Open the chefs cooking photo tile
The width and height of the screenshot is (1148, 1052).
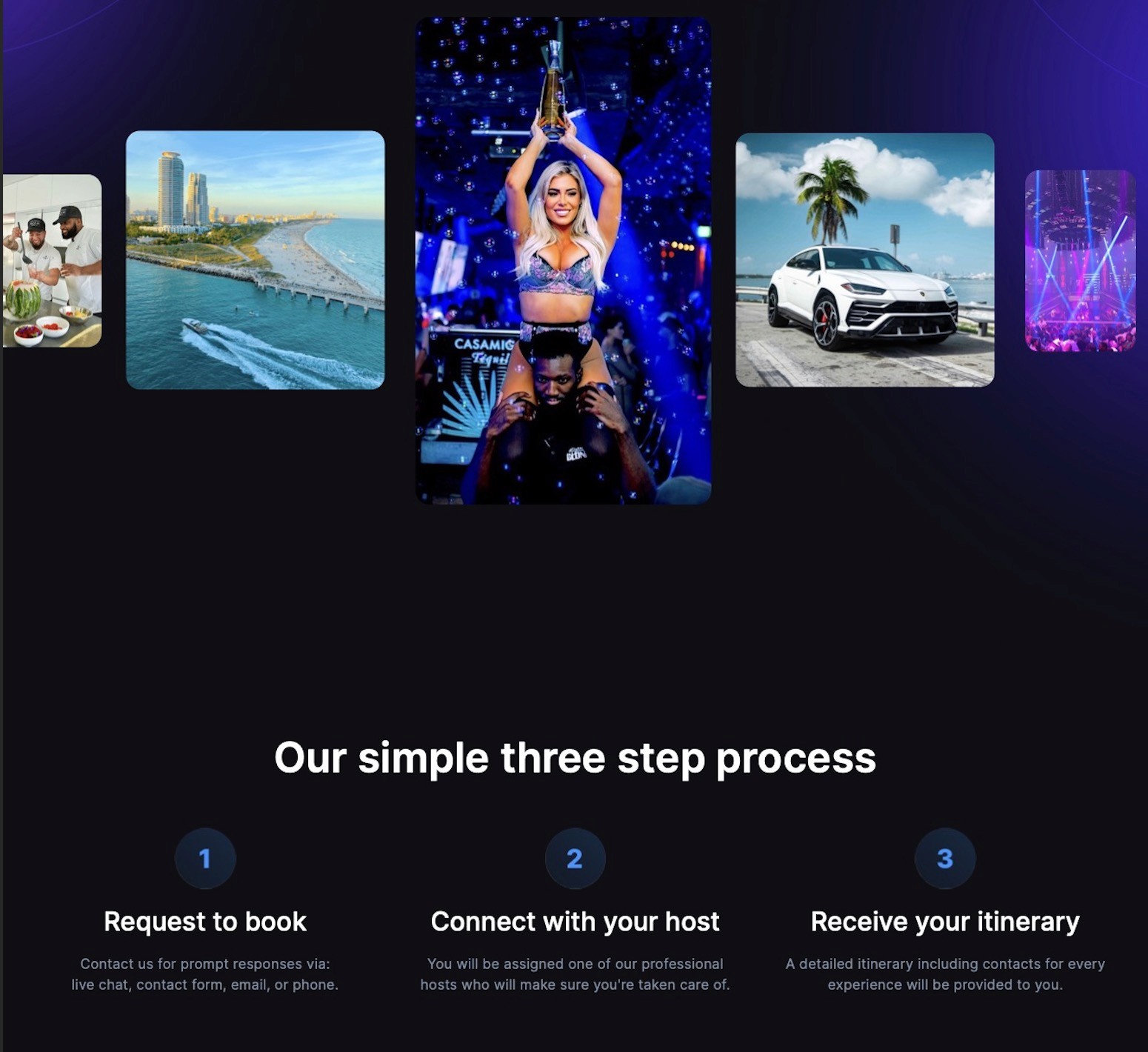click(x=52, y=261)
